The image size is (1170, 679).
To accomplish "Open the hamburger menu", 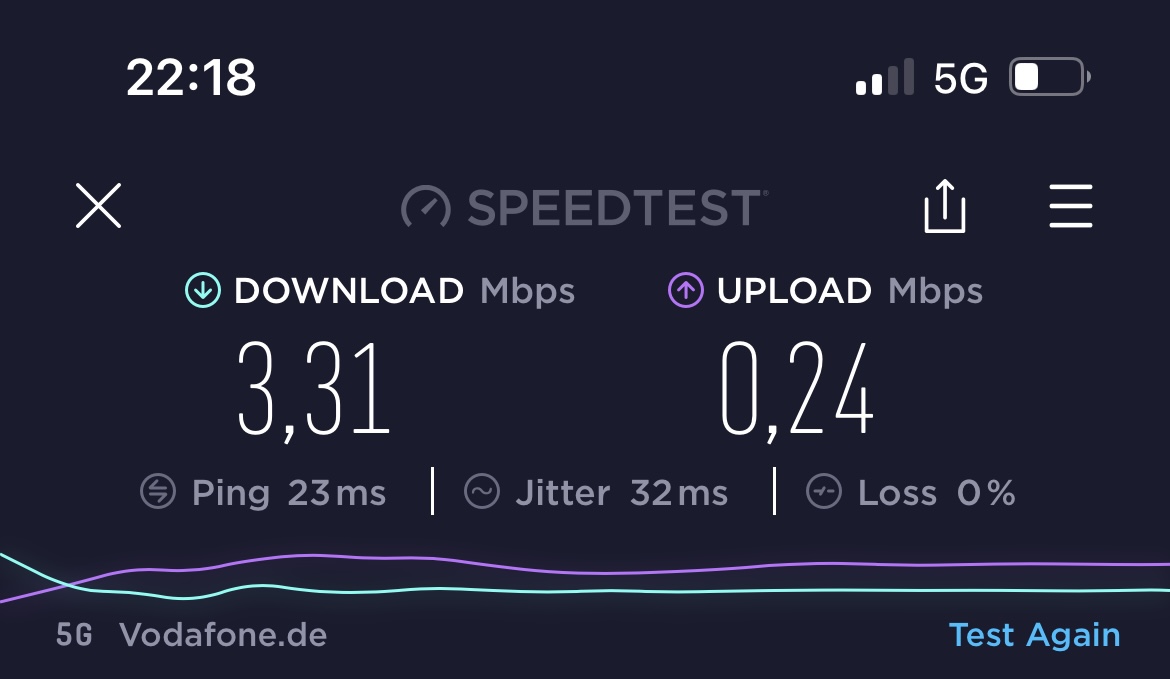I will [x=1070, y=207].
